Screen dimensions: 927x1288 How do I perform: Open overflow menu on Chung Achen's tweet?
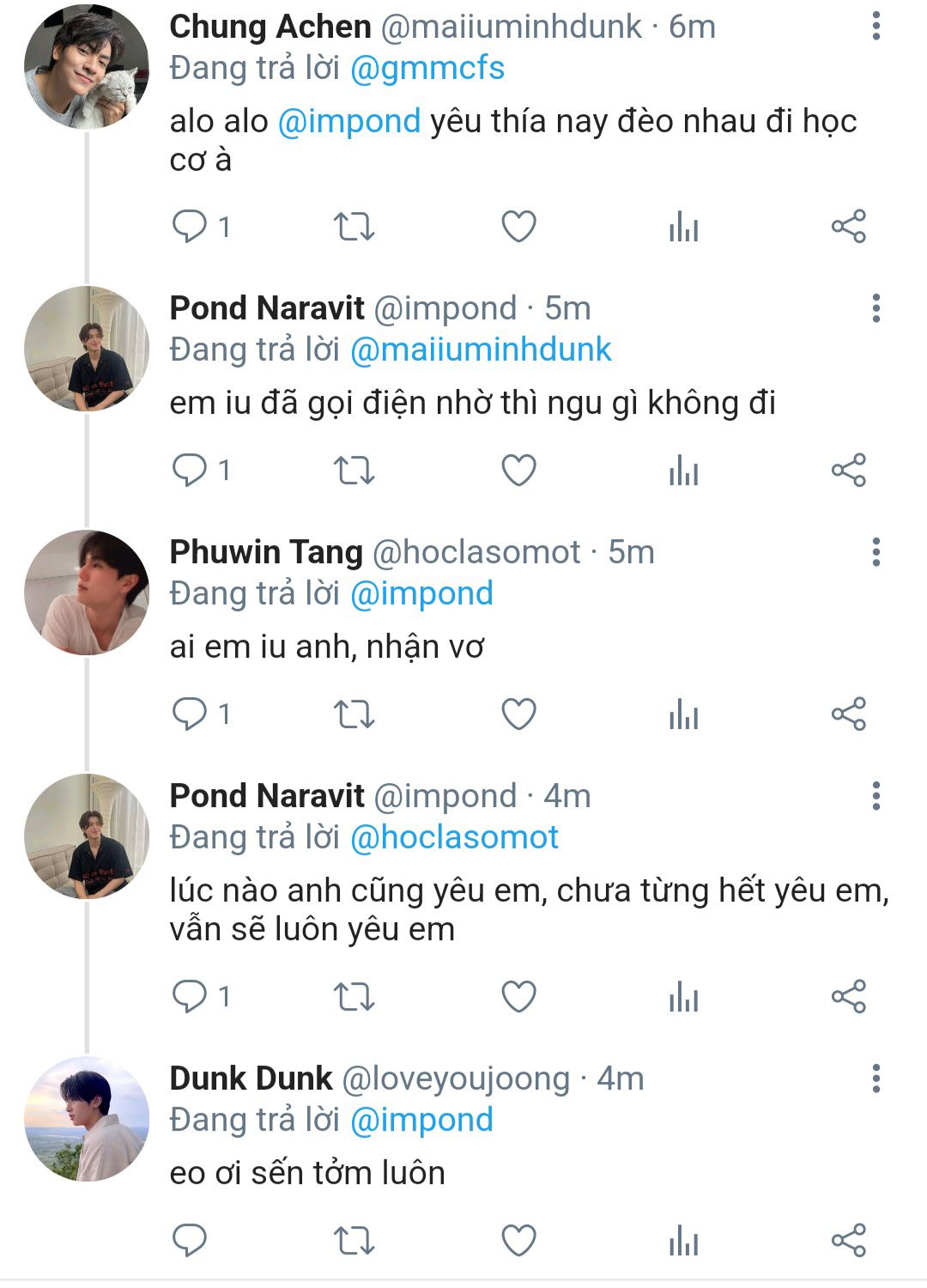tap(875, 27)
